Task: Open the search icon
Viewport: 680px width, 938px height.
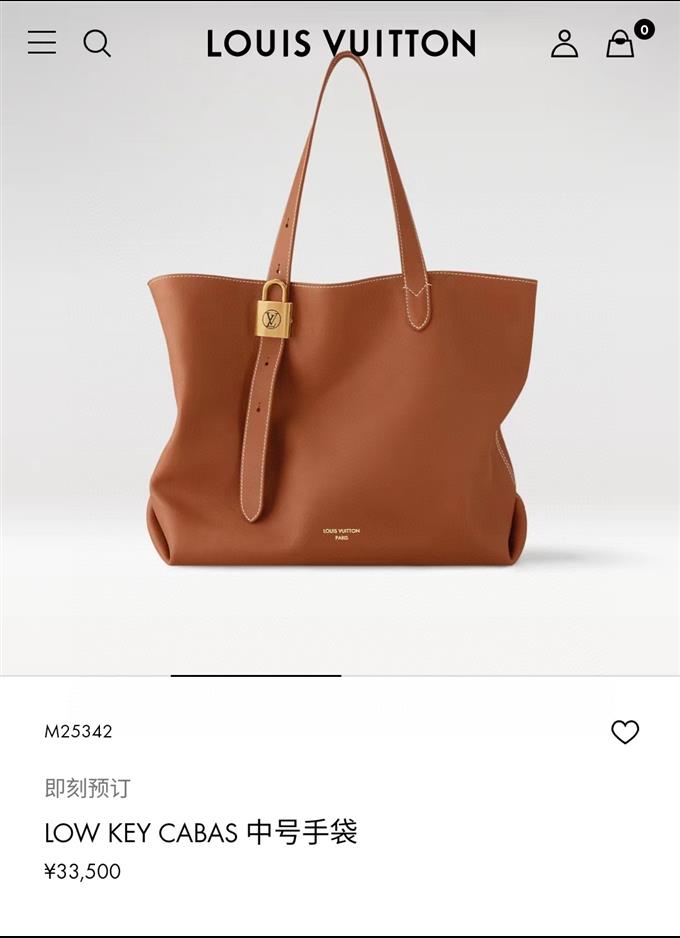Action: point(97,43)
